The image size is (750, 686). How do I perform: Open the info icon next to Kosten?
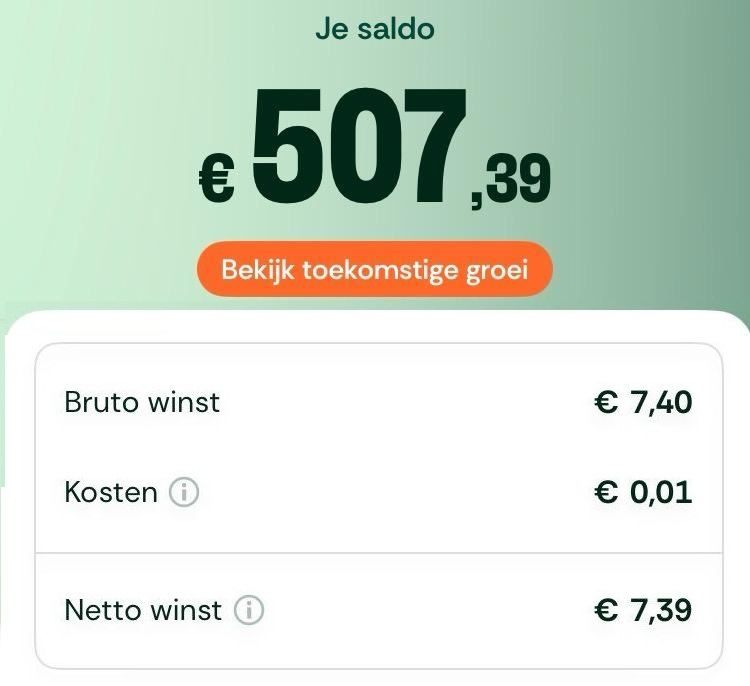[x=184, y=492]
